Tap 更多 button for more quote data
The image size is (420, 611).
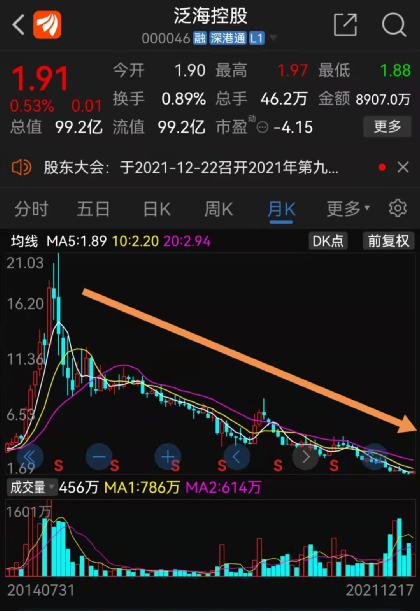click(x=387, y=126)
